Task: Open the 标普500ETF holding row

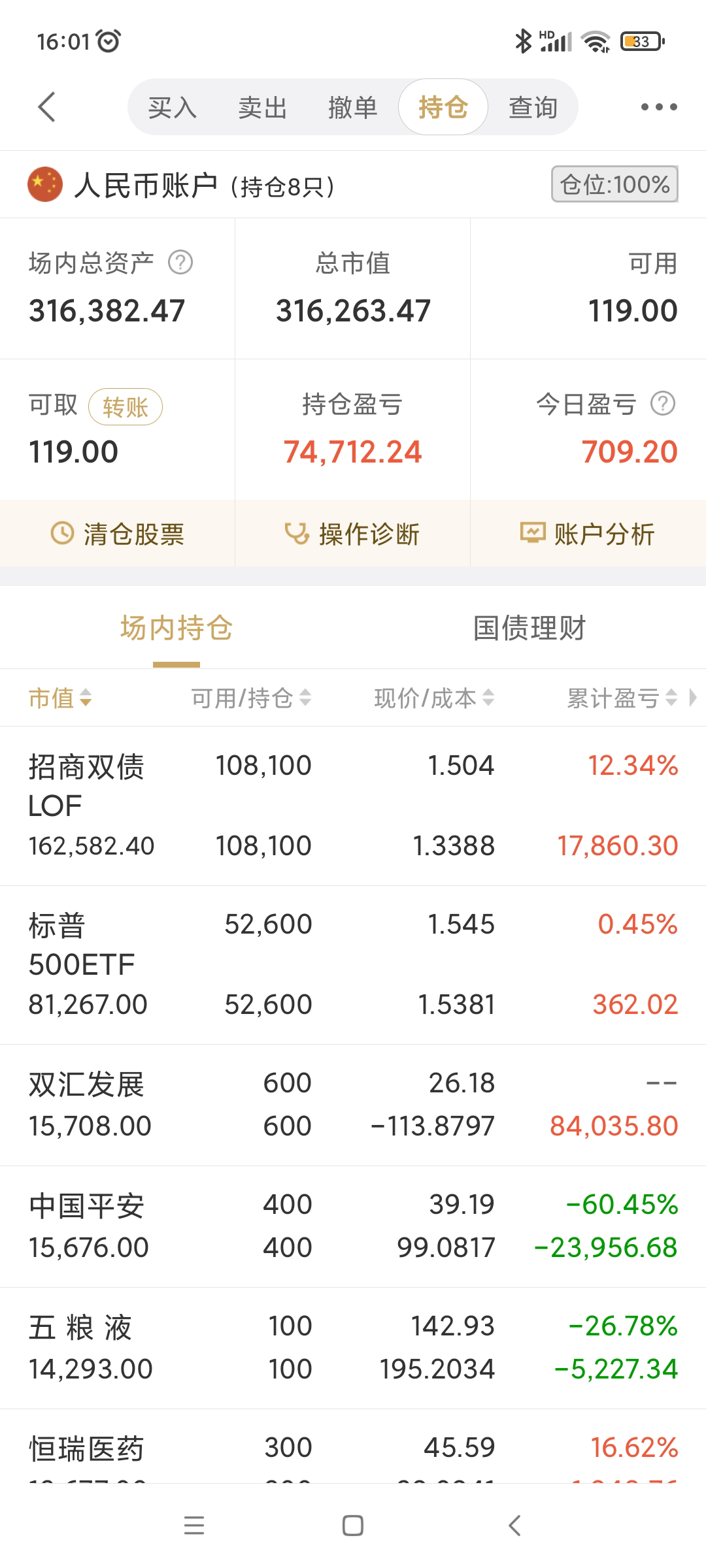Action: (x=353, y=964)
